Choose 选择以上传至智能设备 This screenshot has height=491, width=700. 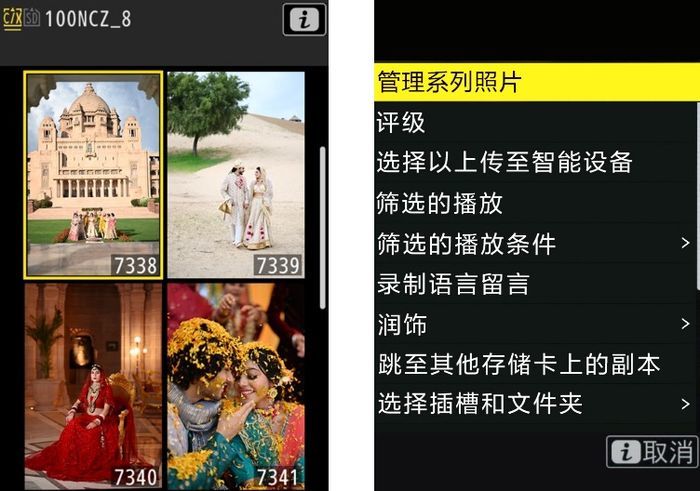[535, 162]
